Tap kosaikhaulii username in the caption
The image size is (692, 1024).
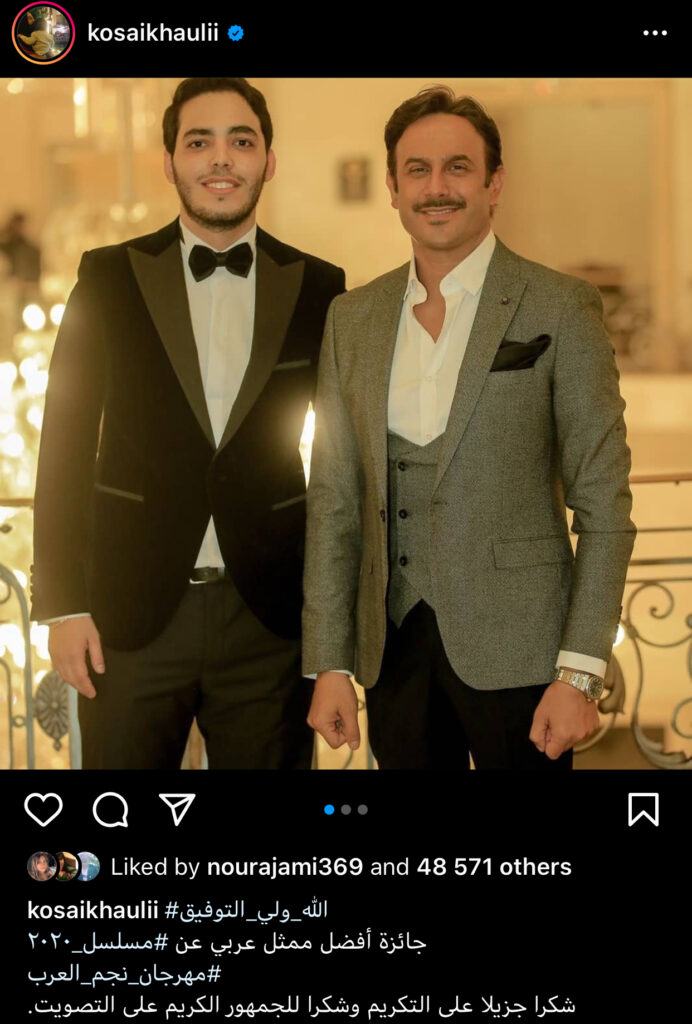pyautogui.click(x=93, y=910)
